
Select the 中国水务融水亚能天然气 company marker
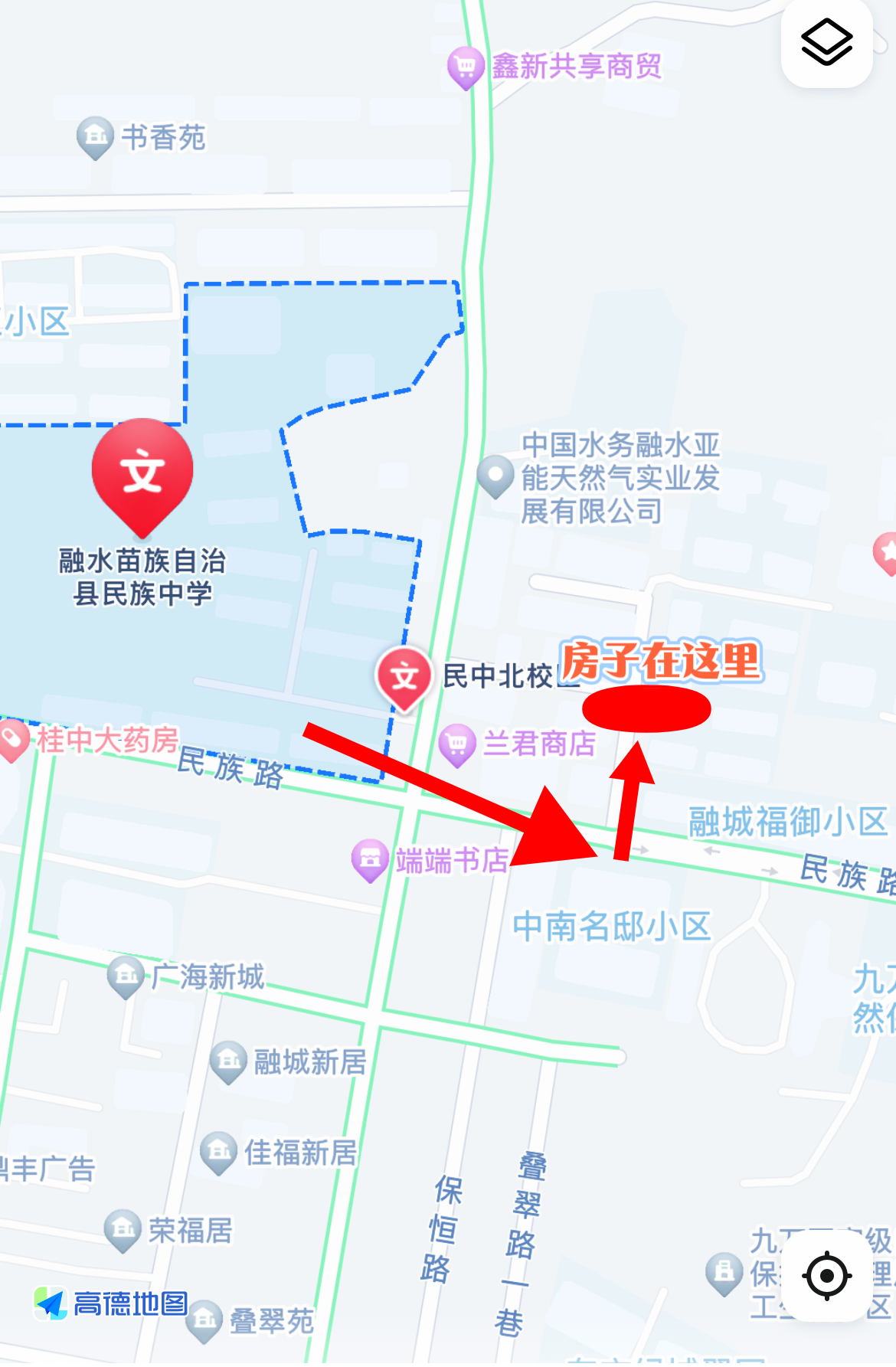[495, 476]
